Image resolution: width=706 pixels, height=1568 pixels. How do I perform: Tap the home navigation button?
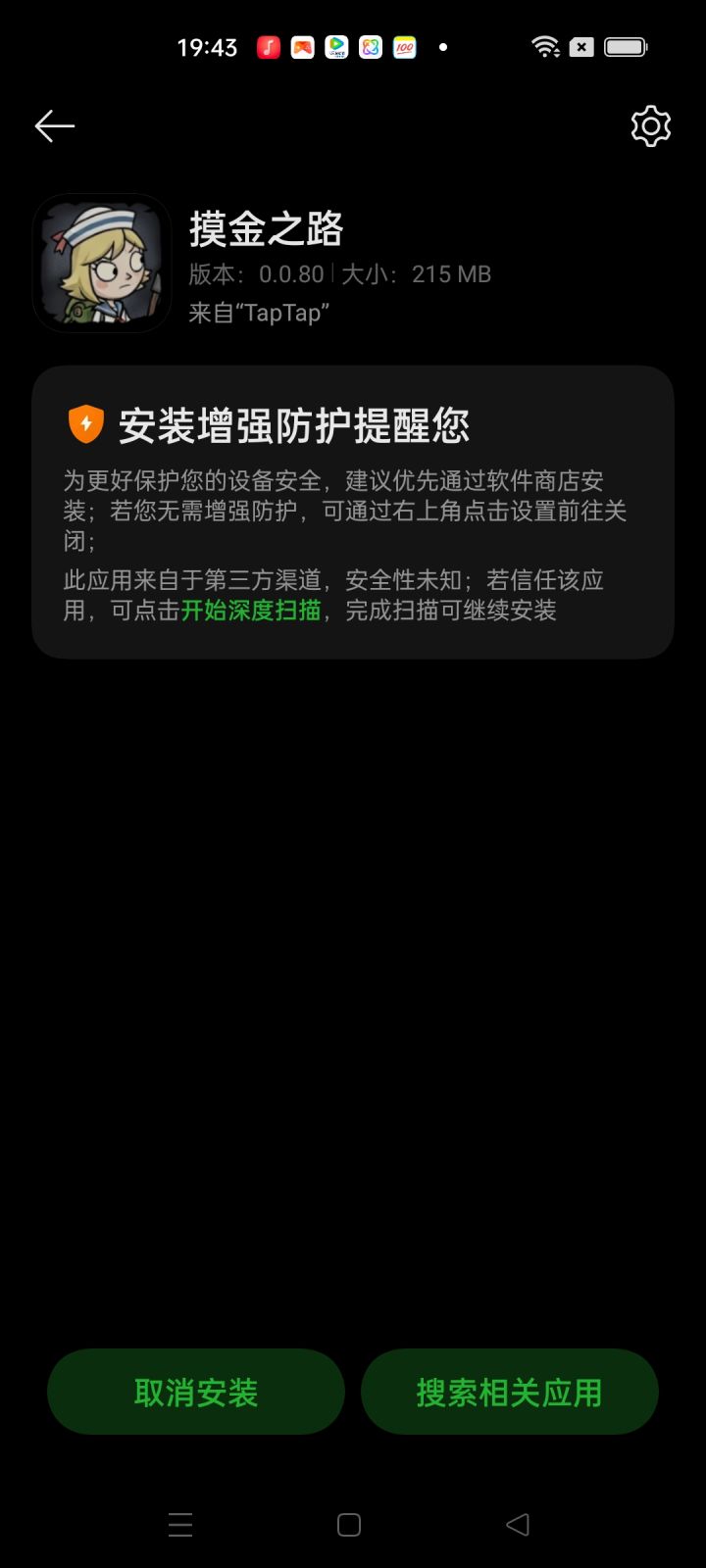[x=348, y=1524]
